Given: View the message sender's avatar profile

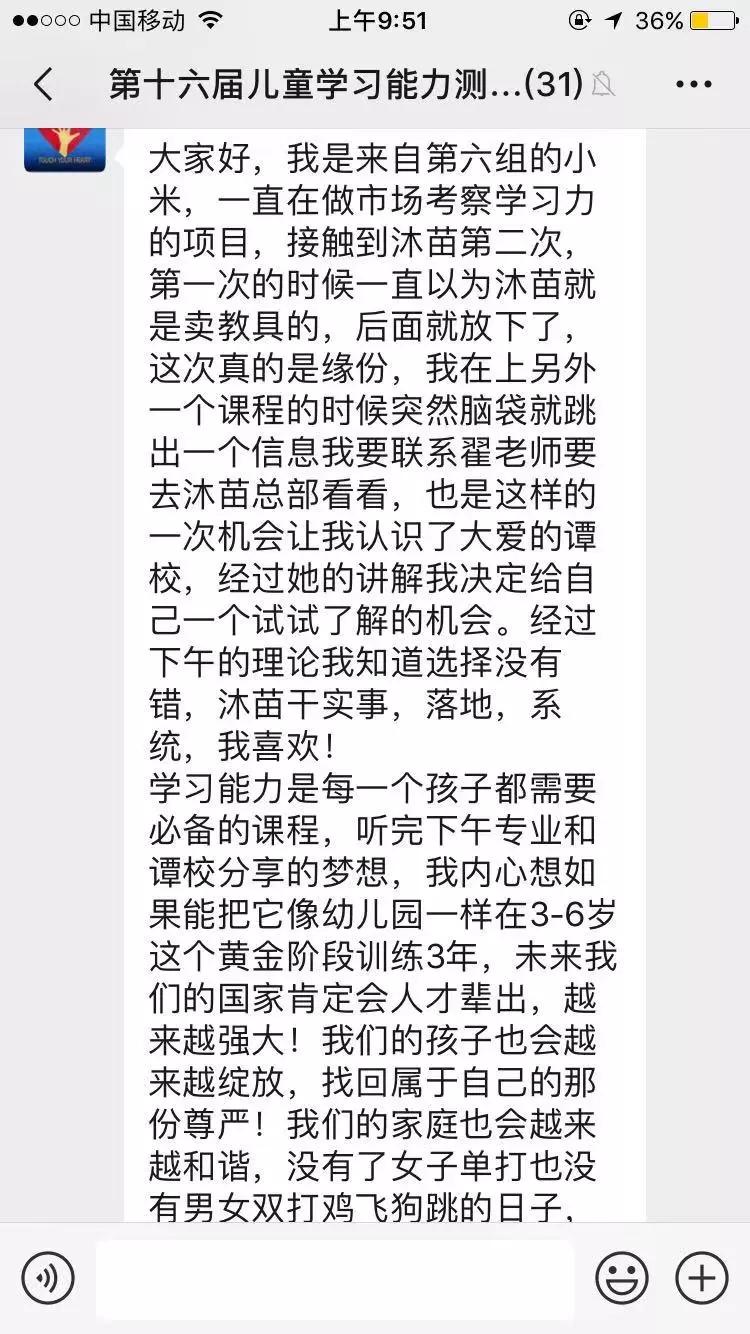Looking at the screenshot, I should tap(65, 149).
